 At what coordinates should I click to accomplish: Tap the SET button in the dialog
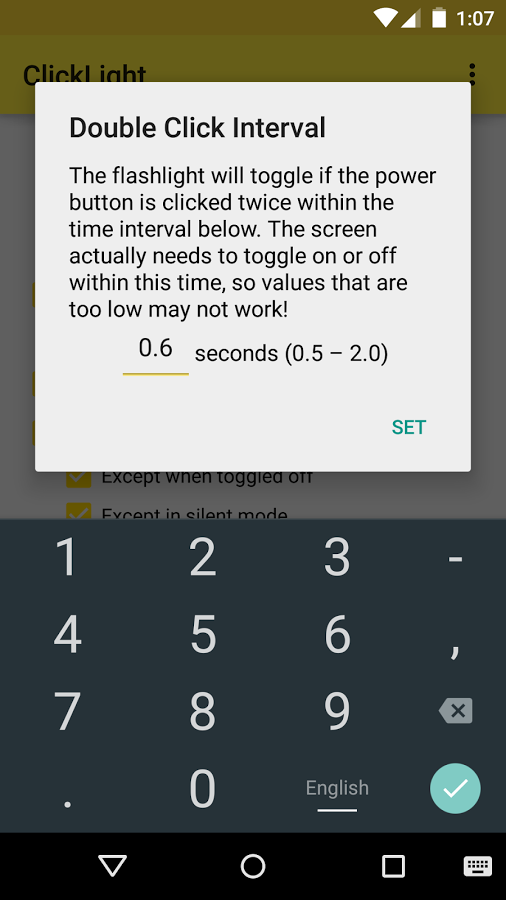408,427
